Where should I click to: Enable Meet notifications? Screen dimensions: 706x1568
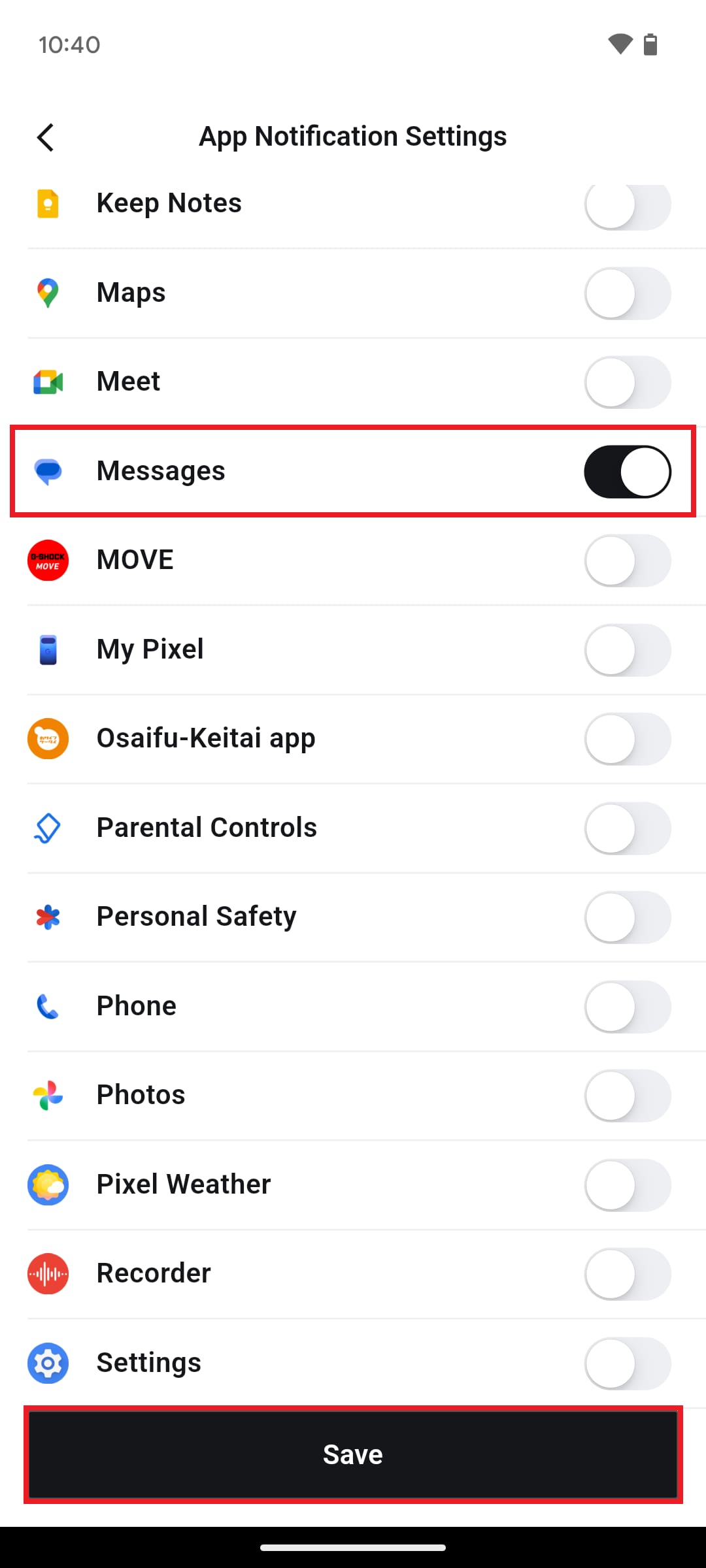point(627,382)
